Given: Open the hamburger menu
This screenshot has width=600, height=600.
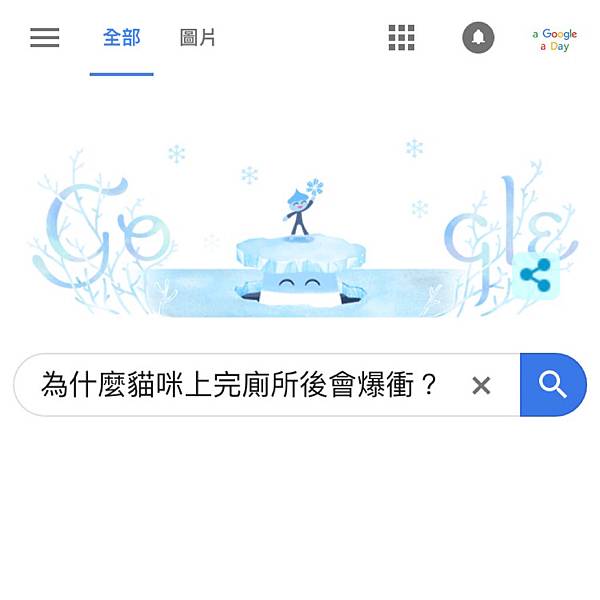Looking at the screenshot, I should (x=44, y=38).
